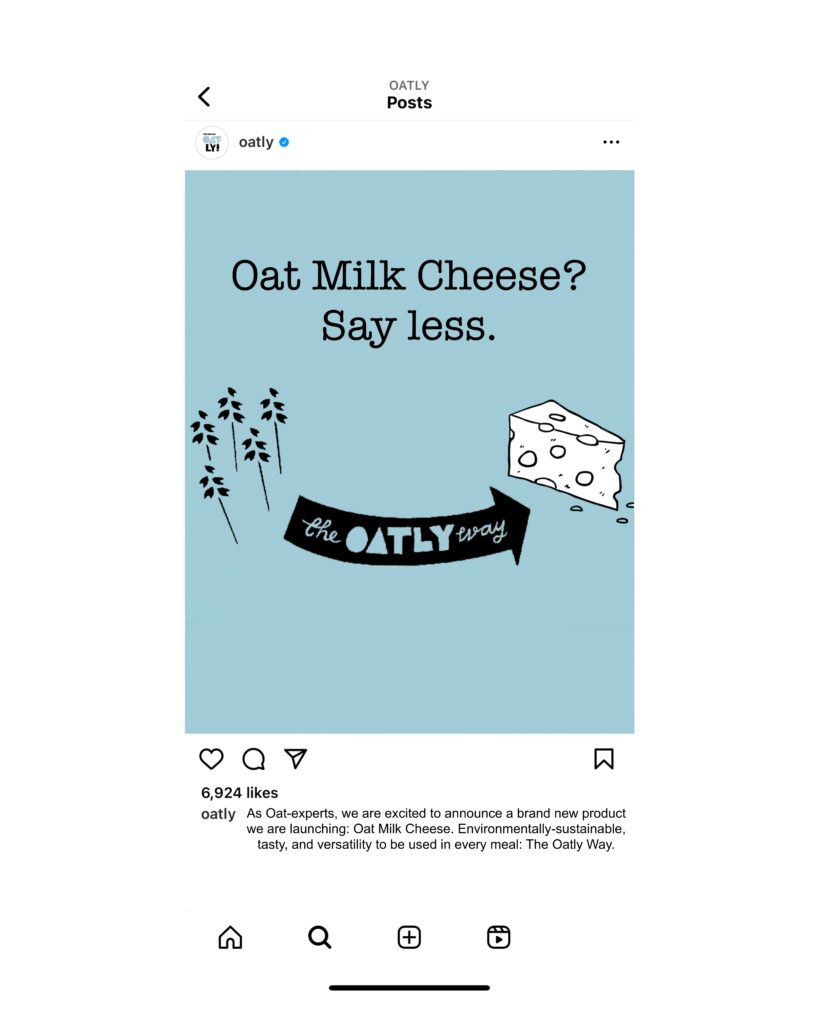Switch to the Search tab
The image size is (819, 1024).
pyautogui.click(x=319, y=937)
